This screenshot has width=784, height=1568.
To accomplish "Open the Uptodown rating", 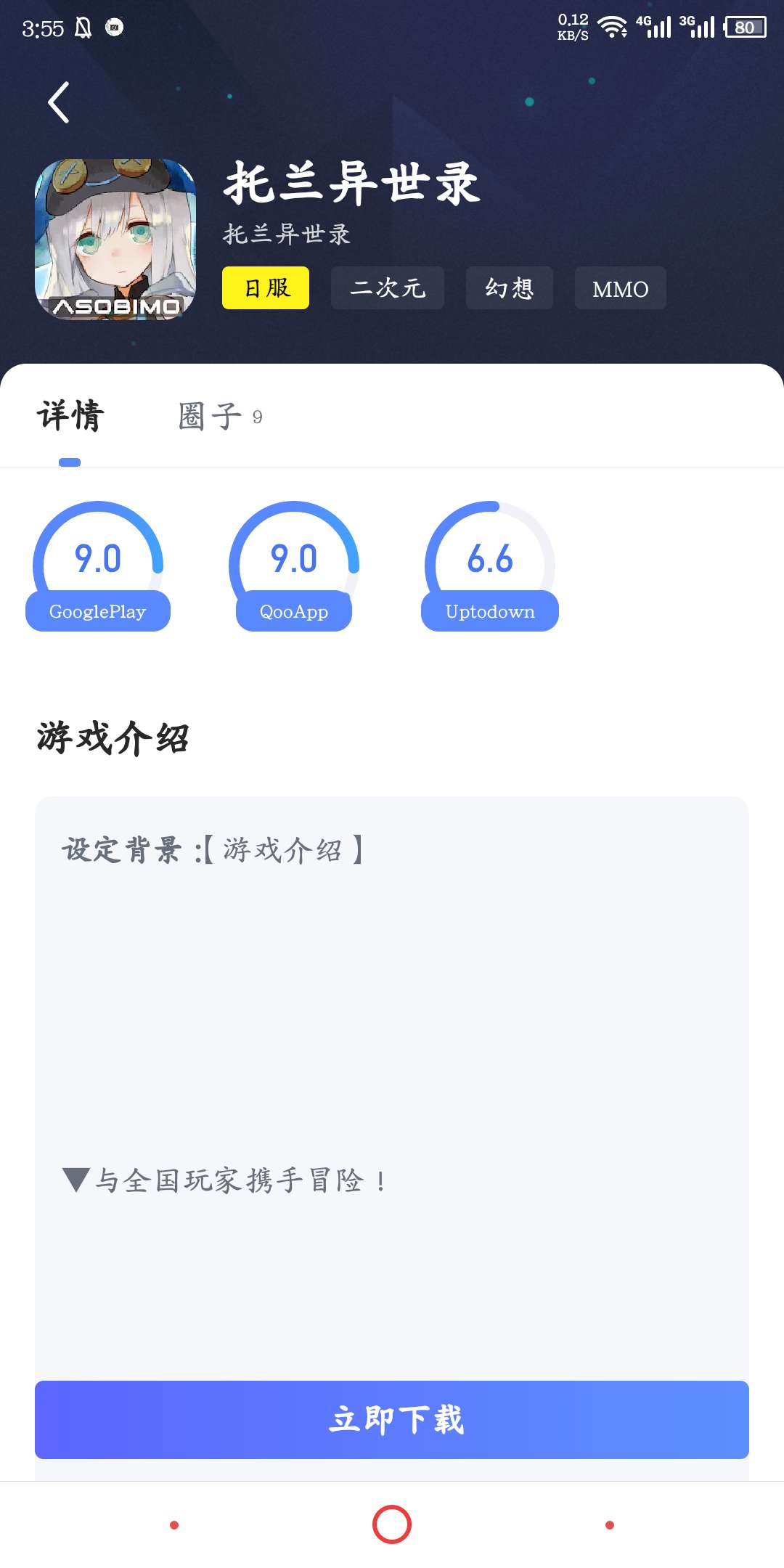I will (490, 568).
